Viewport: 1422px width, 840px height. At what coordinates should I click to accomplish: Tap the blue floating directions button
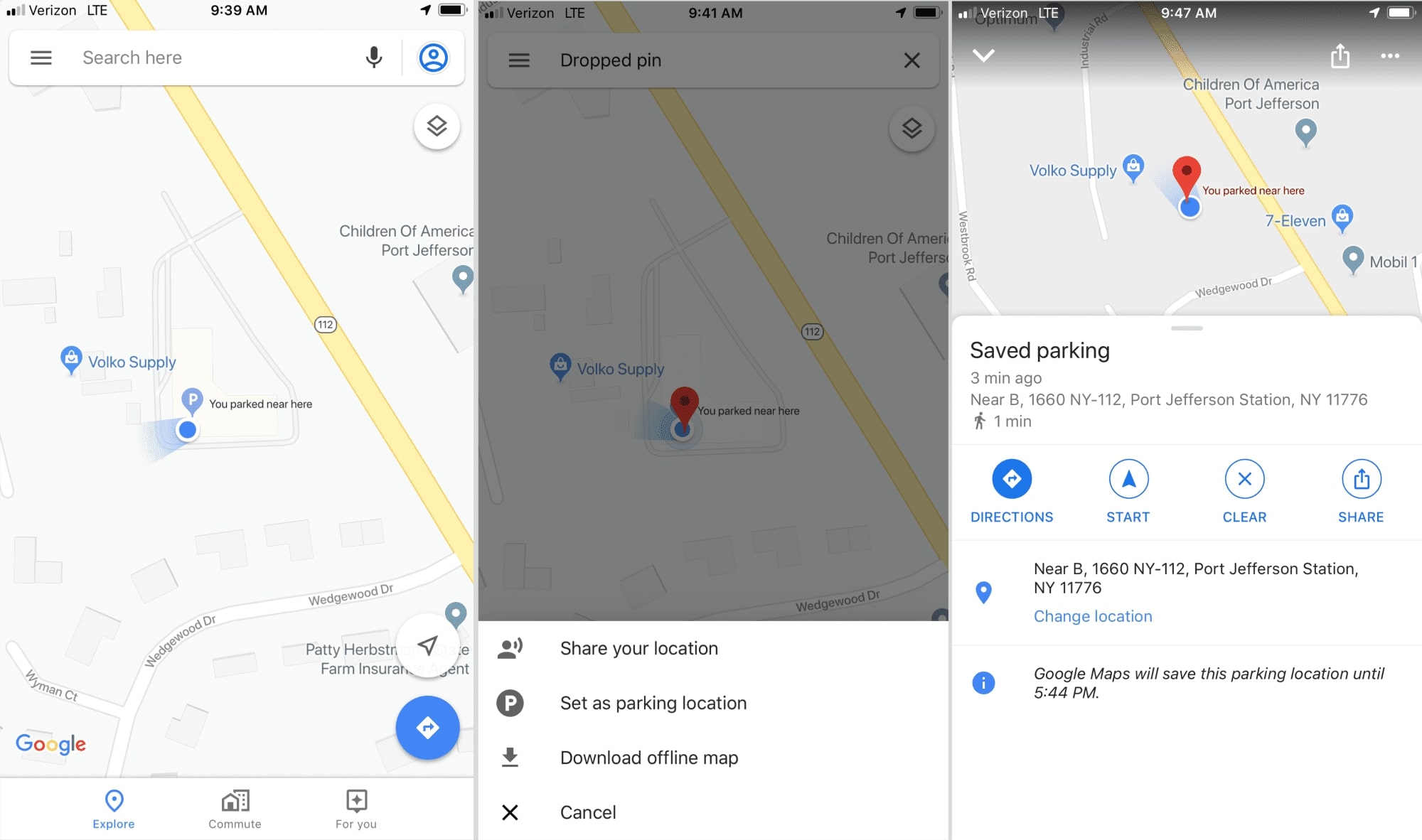(x=427, y=728)
